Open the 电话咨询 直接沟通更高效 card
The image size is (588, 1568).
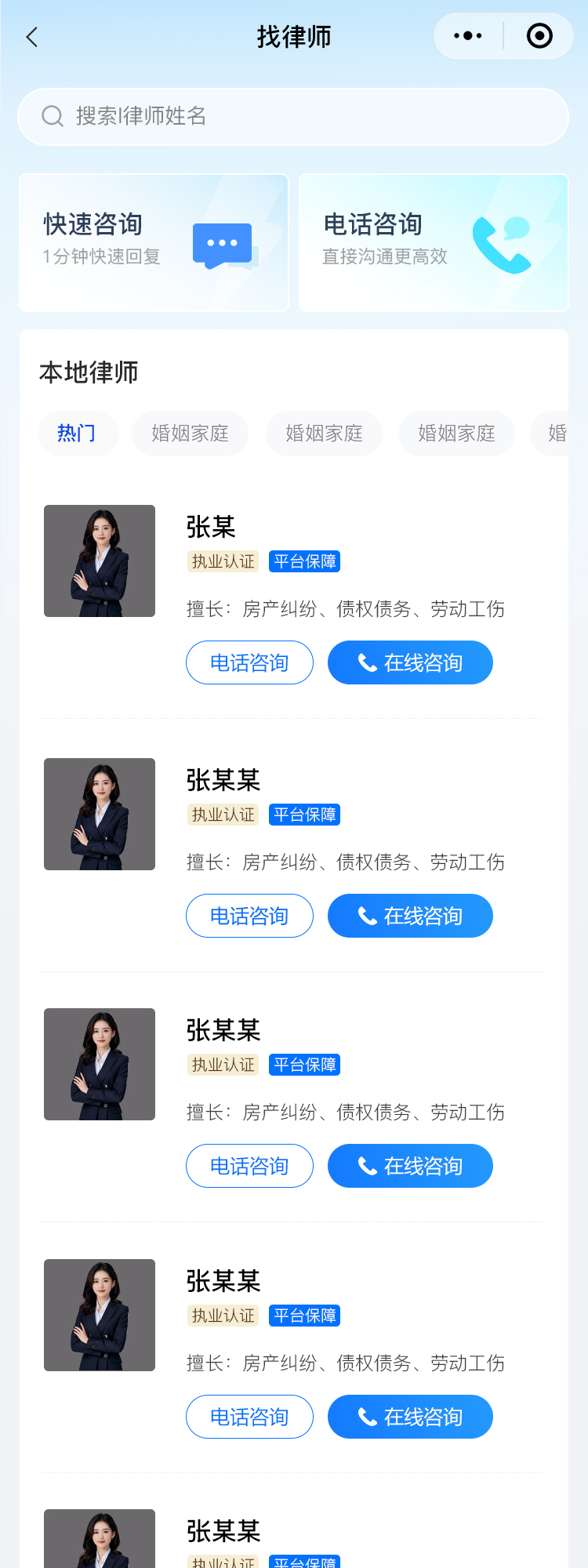tap(434, 242)
